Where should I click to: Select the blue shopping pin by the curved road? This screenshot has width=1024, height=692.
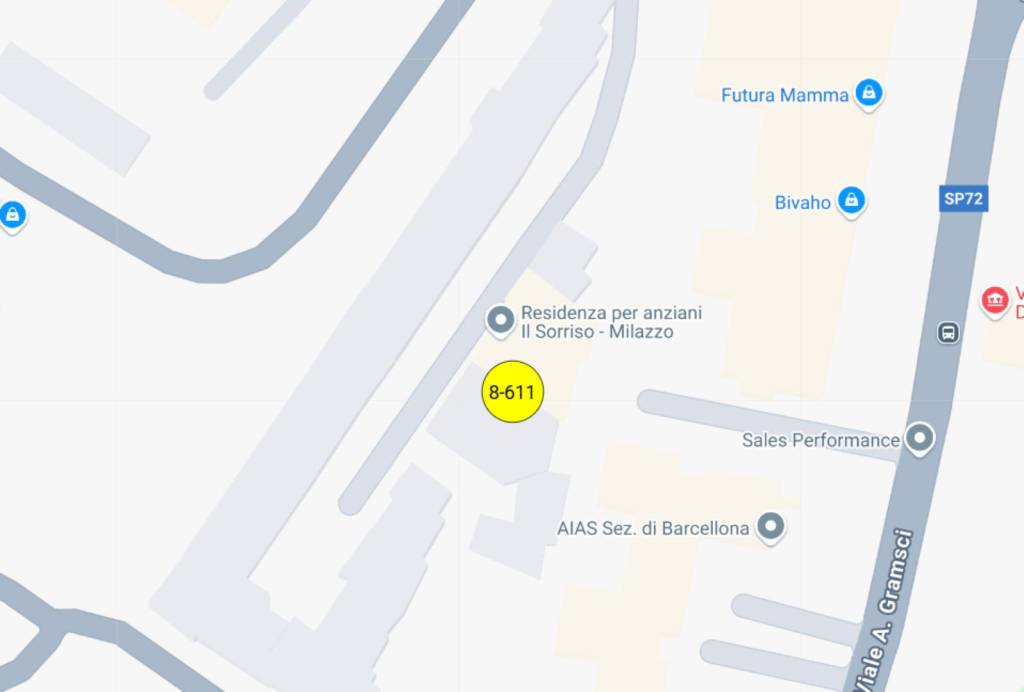12,214
